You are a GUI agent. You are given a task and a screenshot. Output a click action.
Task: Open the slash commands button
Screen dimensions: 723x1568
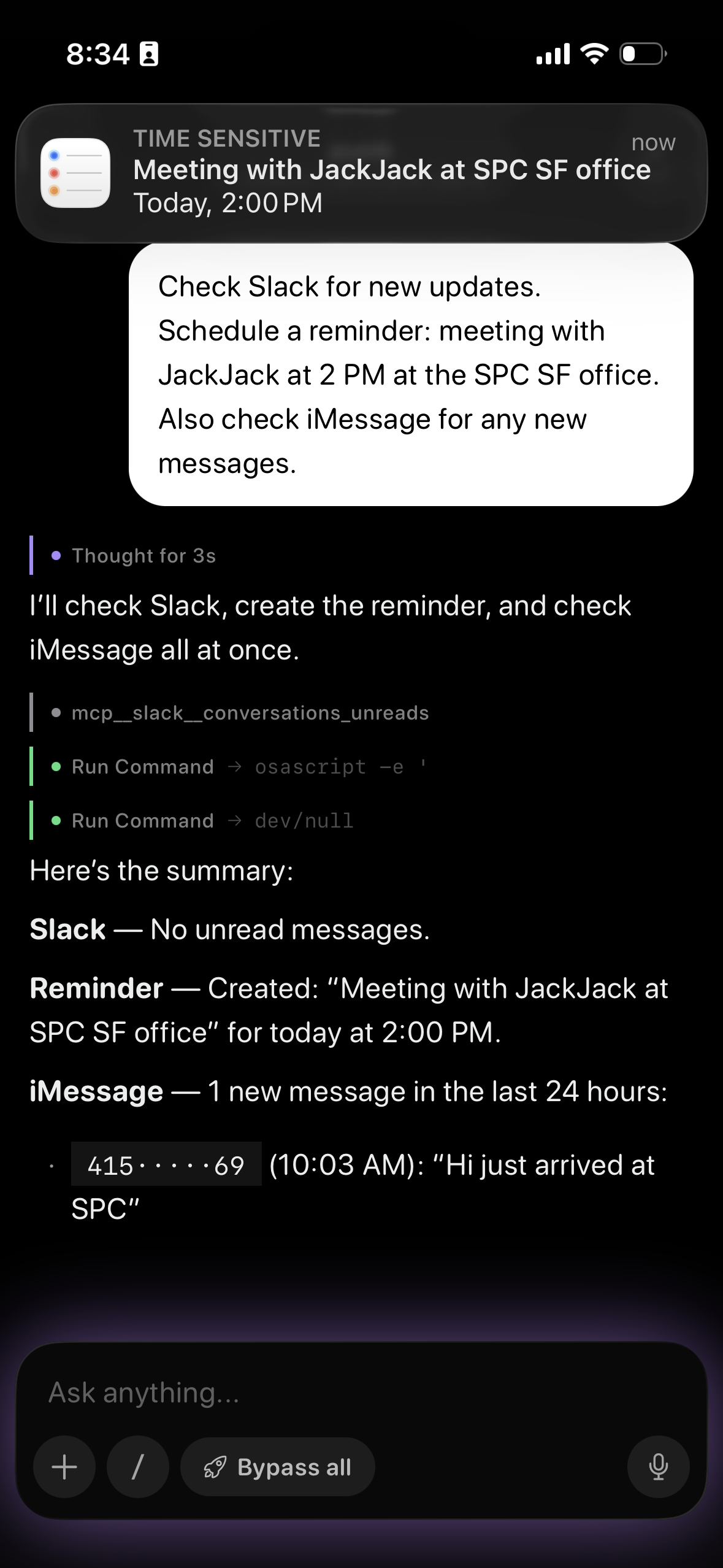138,1467
